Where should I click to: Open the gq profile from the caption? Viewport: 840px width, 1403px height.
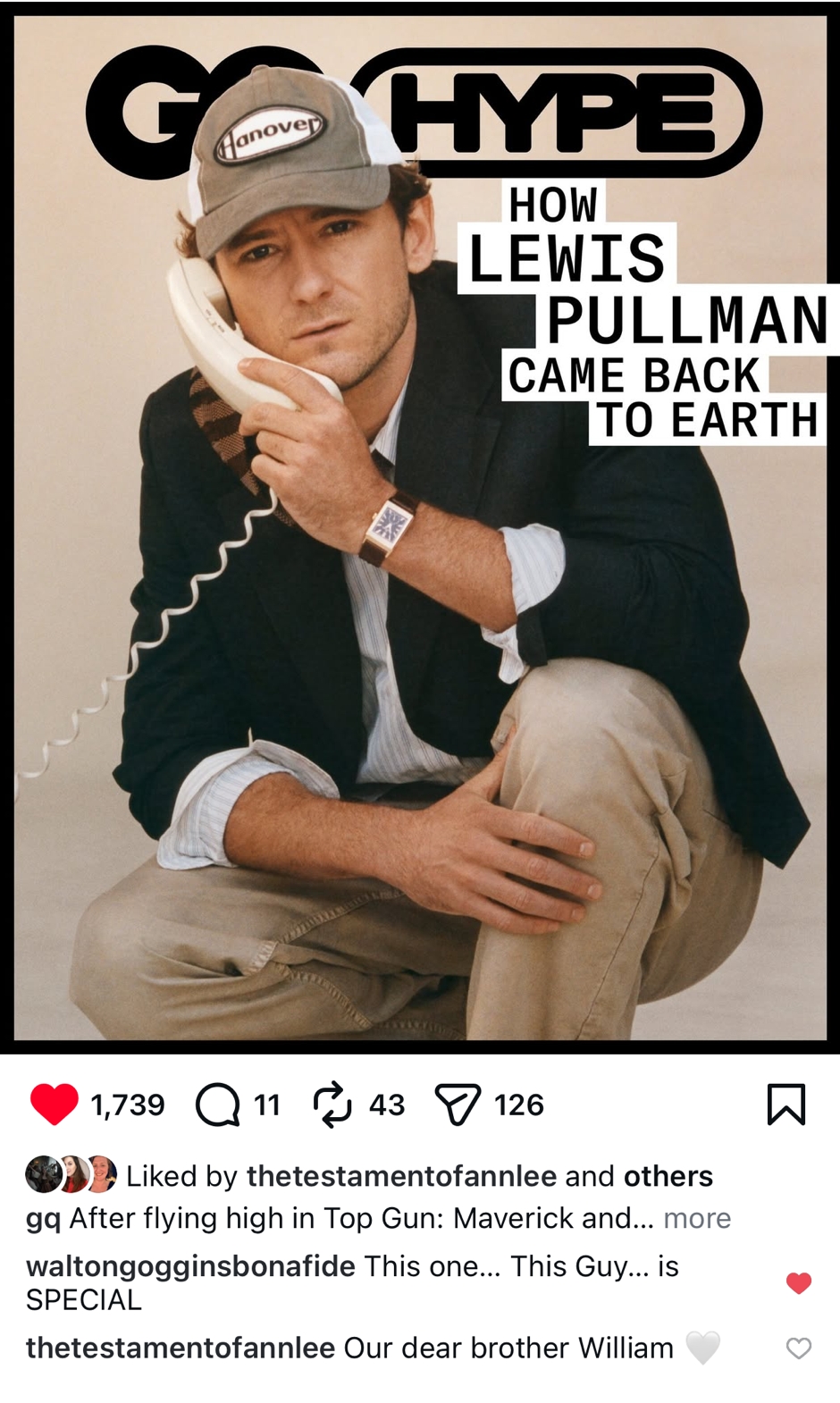tap(43, 1219)
